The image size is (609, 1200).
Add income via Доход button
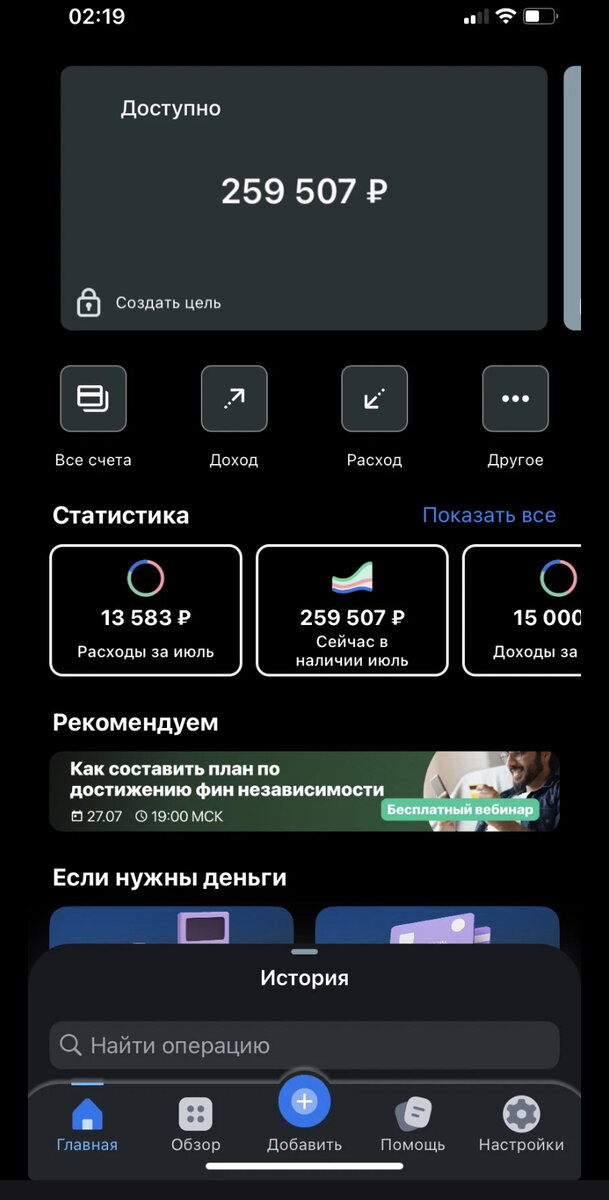click(x=234, y=399)
